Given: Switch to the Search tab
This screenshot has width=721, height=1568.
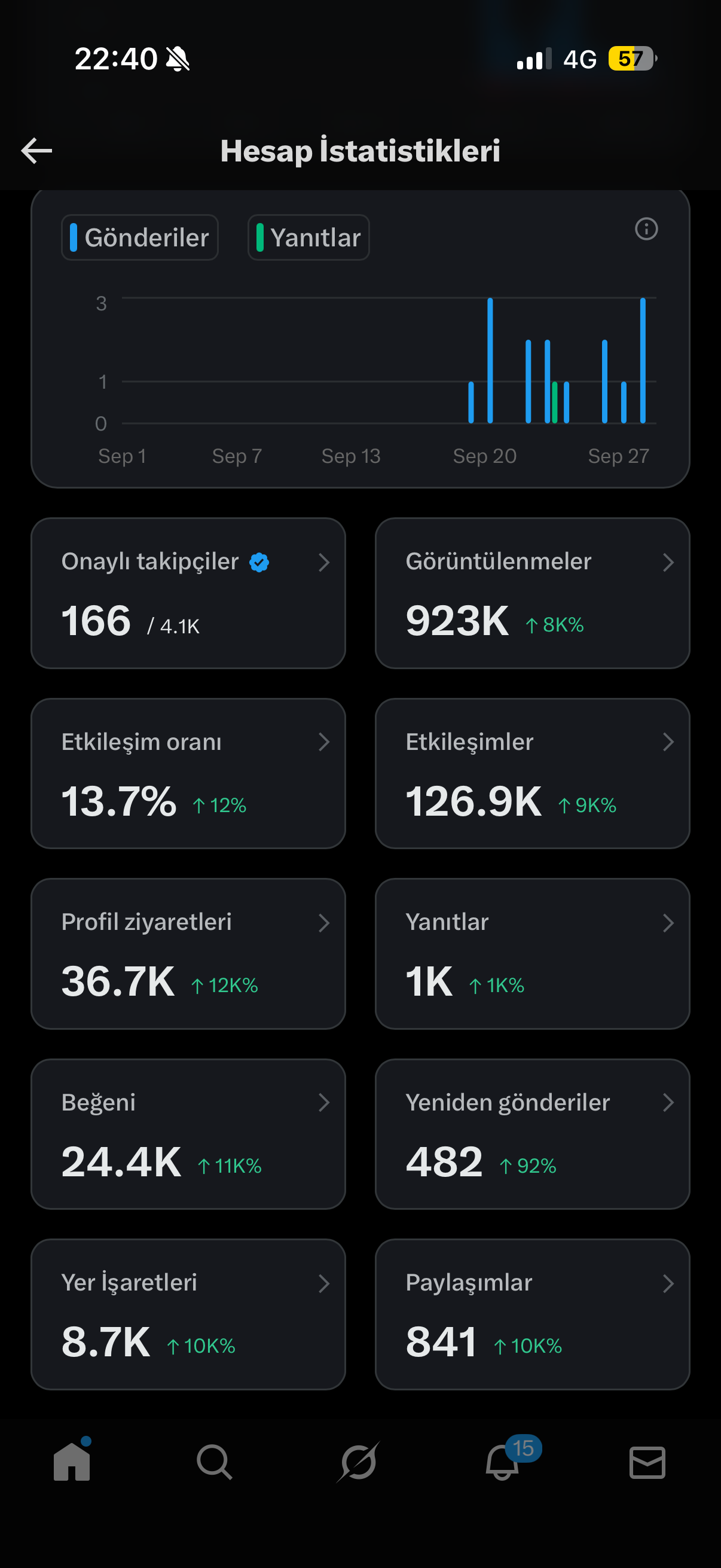Looking at the screenshot, I should point(214,1462).
